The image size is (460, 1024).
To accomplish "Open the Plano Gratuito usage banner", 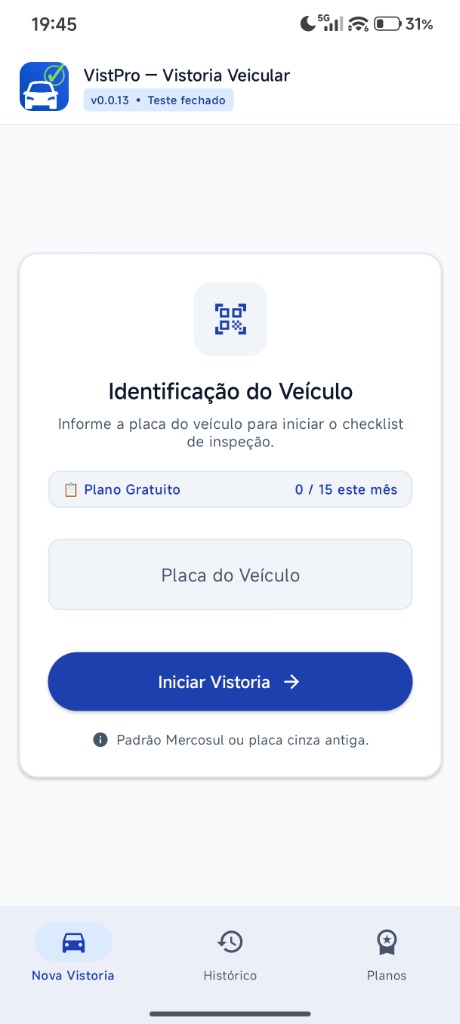I will pos(230,489).
